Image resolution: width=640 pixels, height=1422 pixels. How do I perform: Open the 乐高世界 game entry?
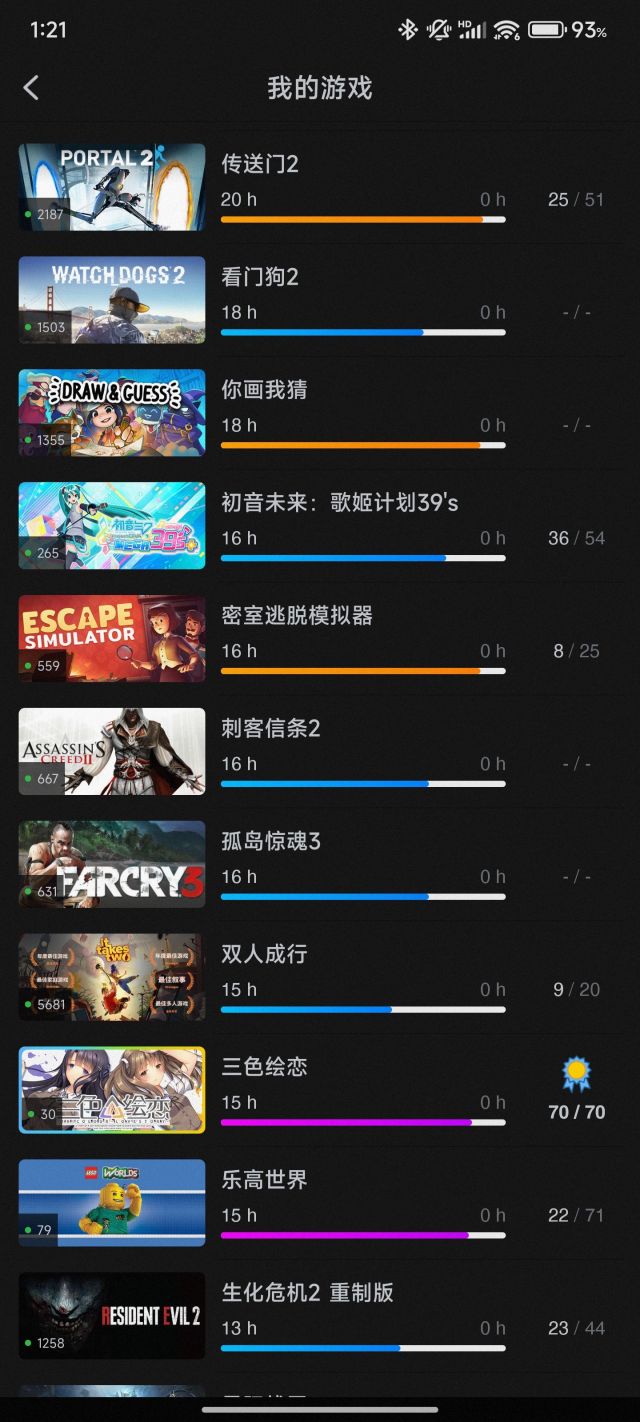tap(320, 1203)
